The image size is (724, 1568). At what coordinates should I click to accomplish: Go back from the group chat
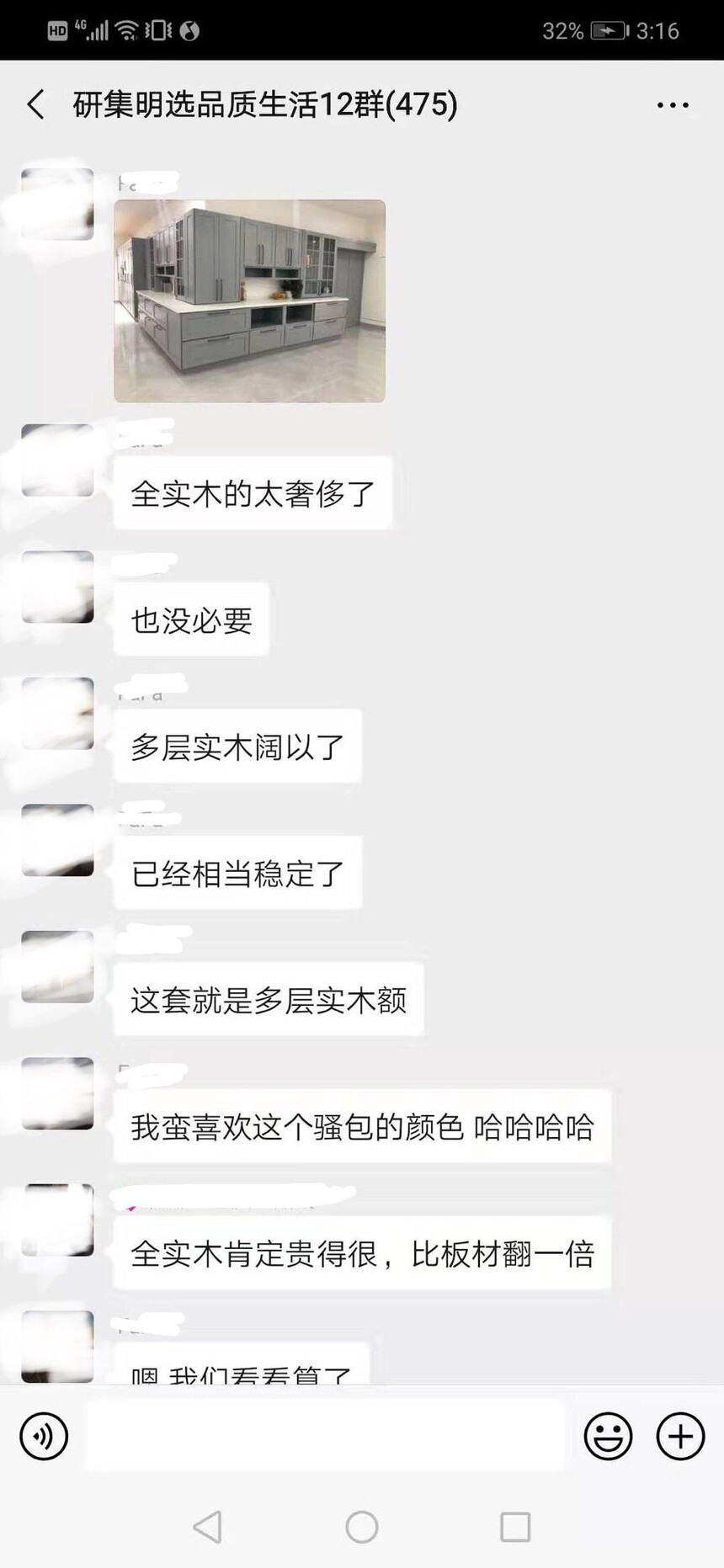[x=36, y=105]
